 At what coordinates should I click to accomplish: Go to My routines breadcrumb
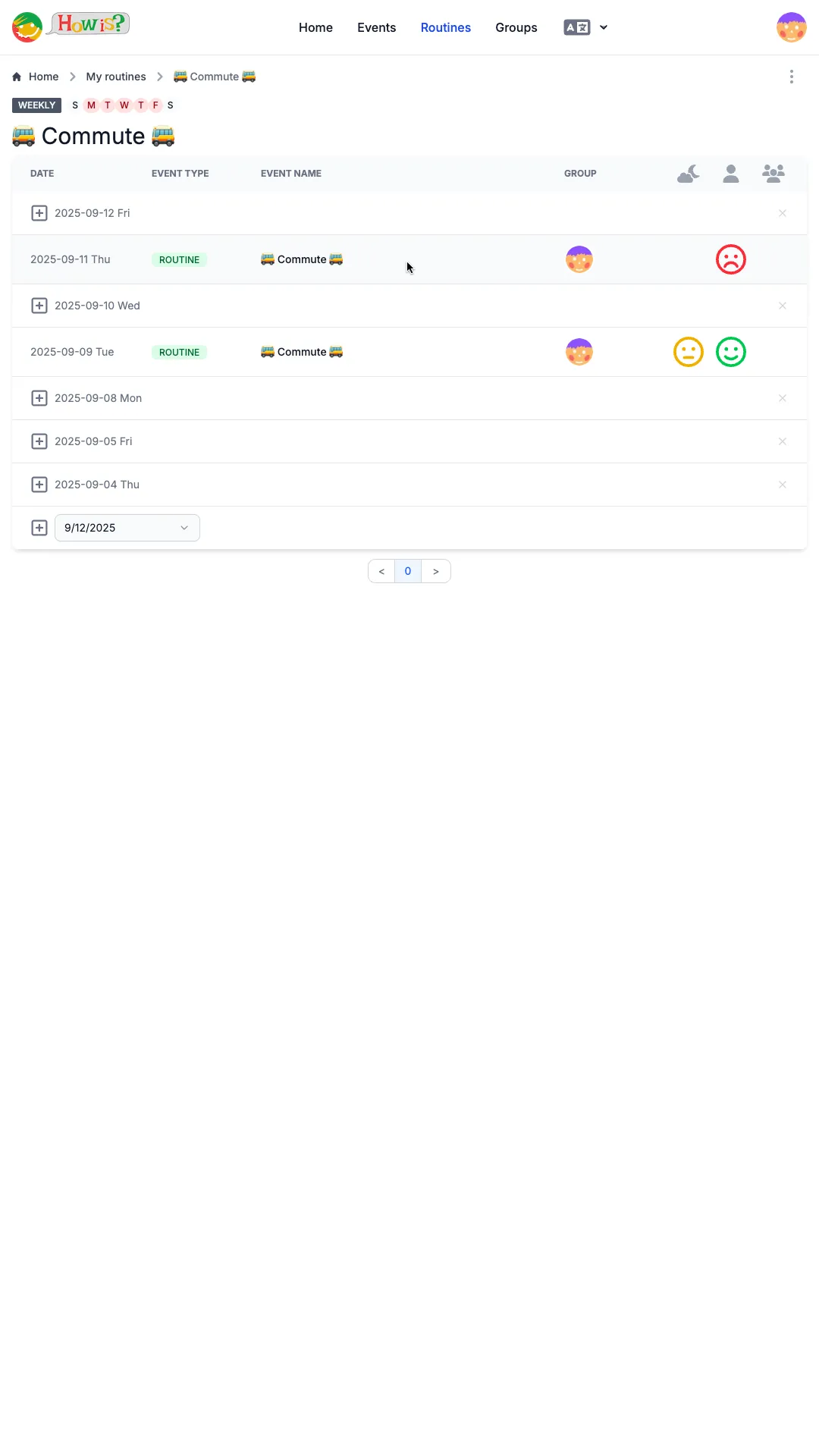coord(115,77)
